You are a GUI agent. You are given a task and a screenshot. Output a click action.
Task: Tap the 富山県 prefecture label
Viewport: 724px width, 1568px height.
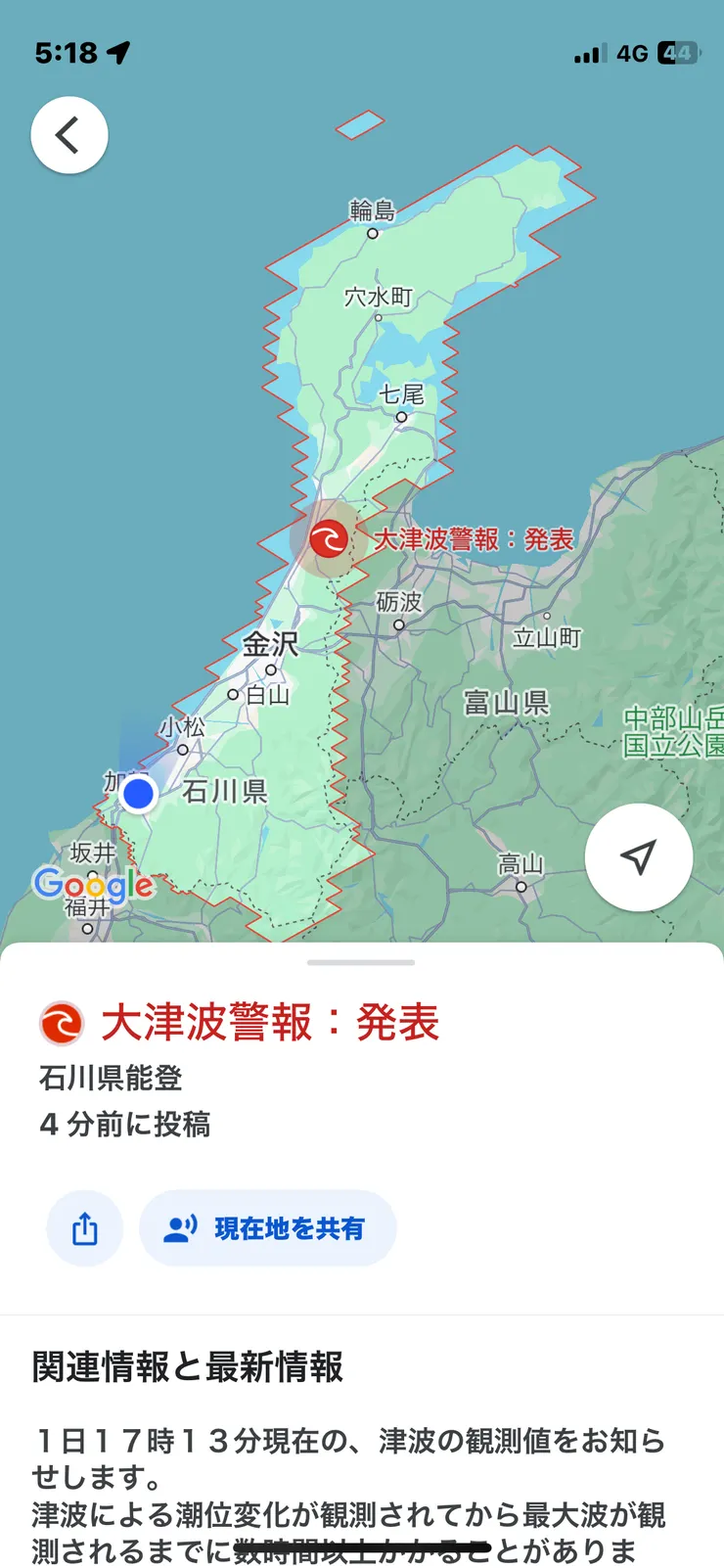507,701
